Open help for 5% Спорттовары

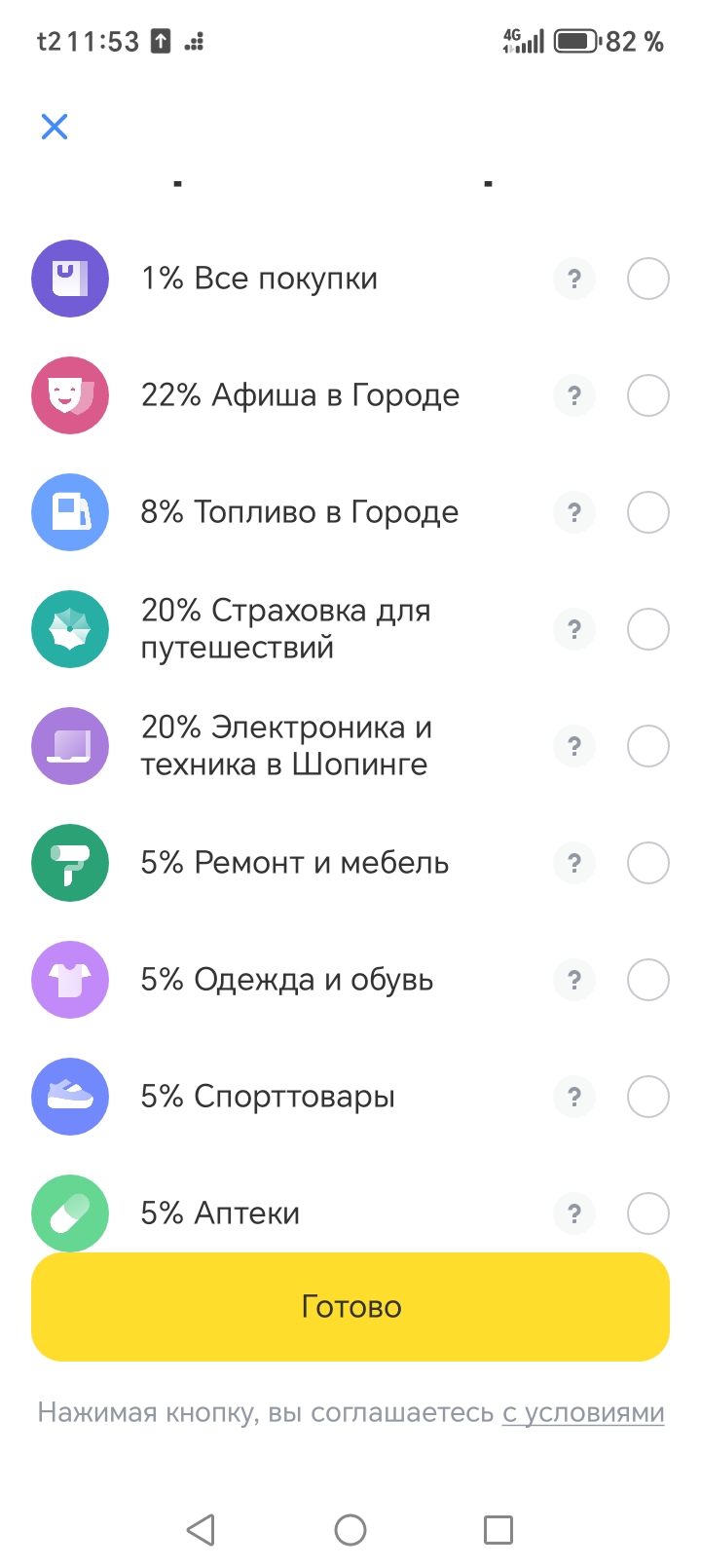574,1097
